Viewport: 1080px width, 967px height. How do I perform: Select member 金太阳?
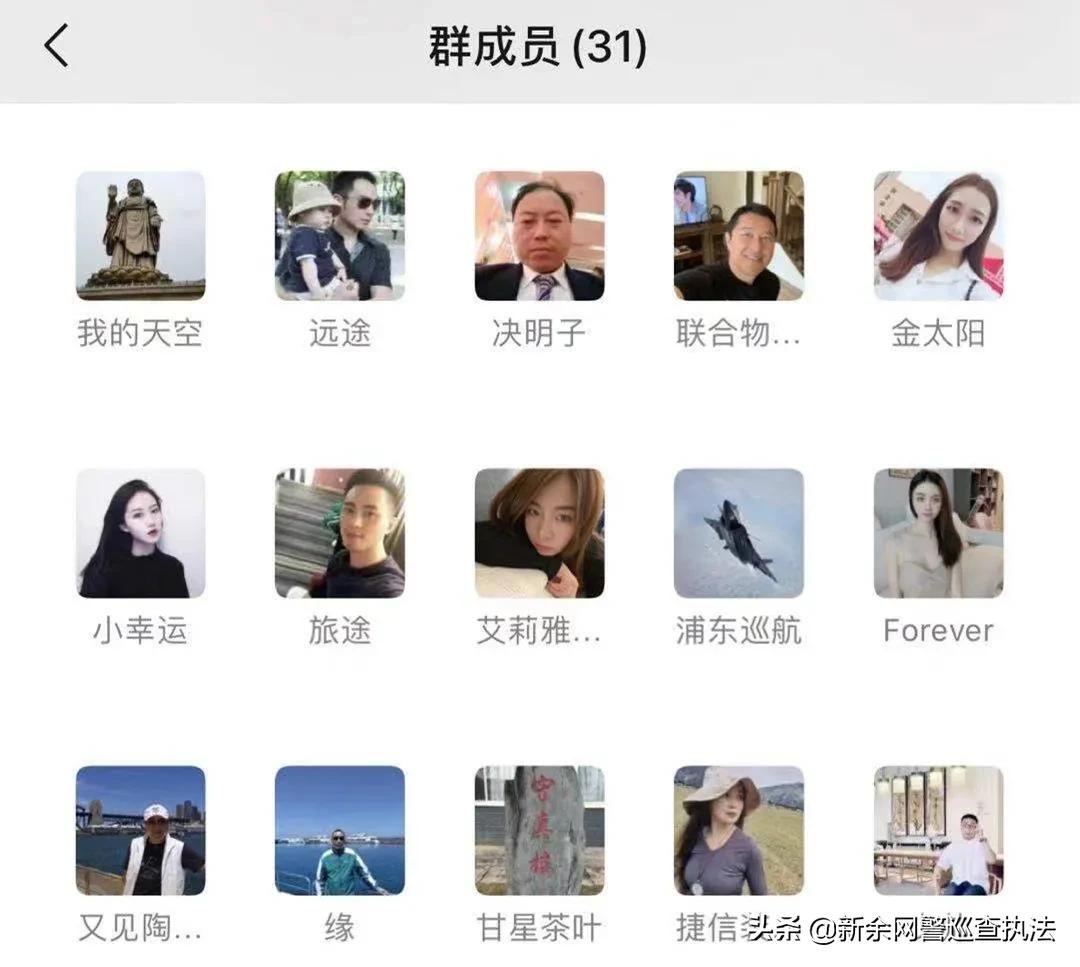pos(938,236)
